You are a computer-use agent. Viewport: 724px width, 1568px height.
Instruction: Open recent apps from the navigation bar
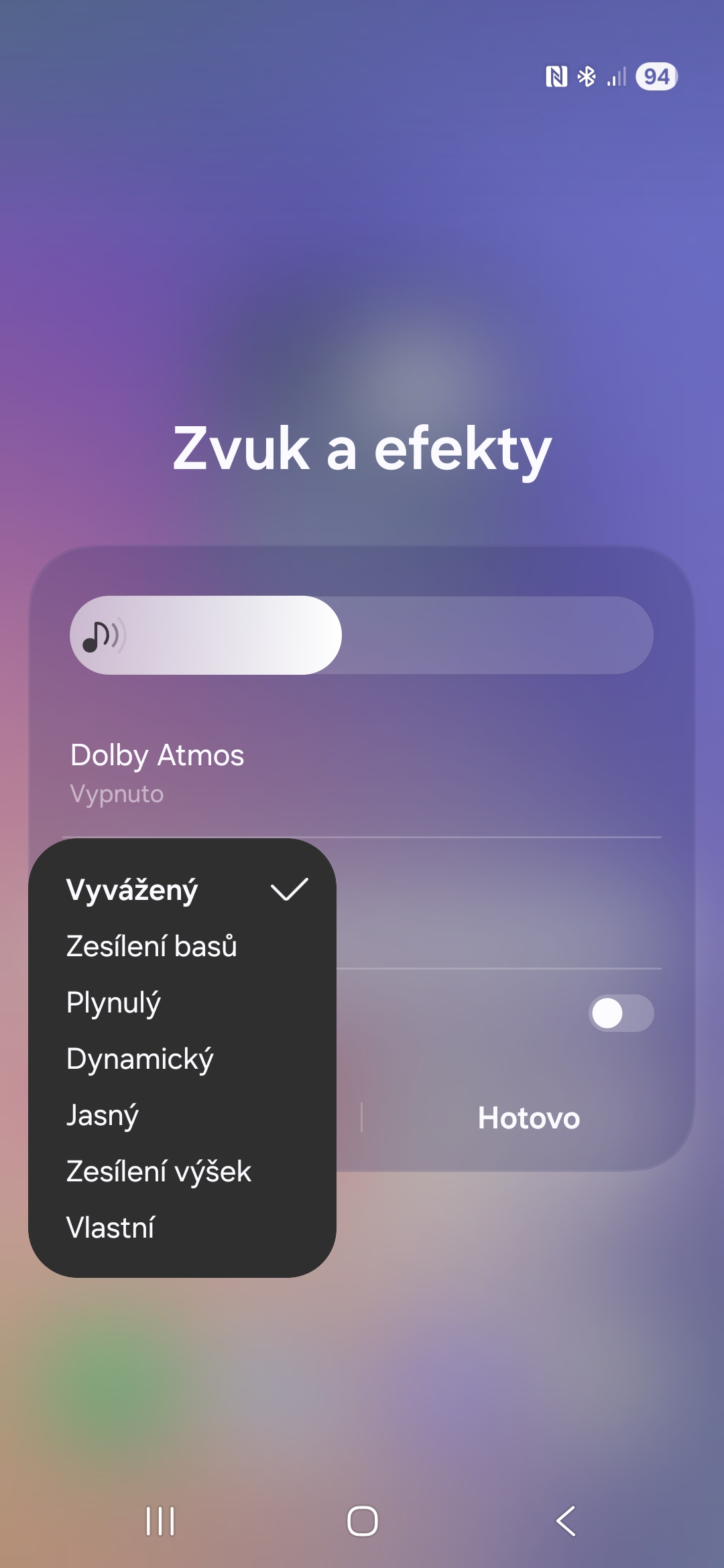pos(160,1521)
